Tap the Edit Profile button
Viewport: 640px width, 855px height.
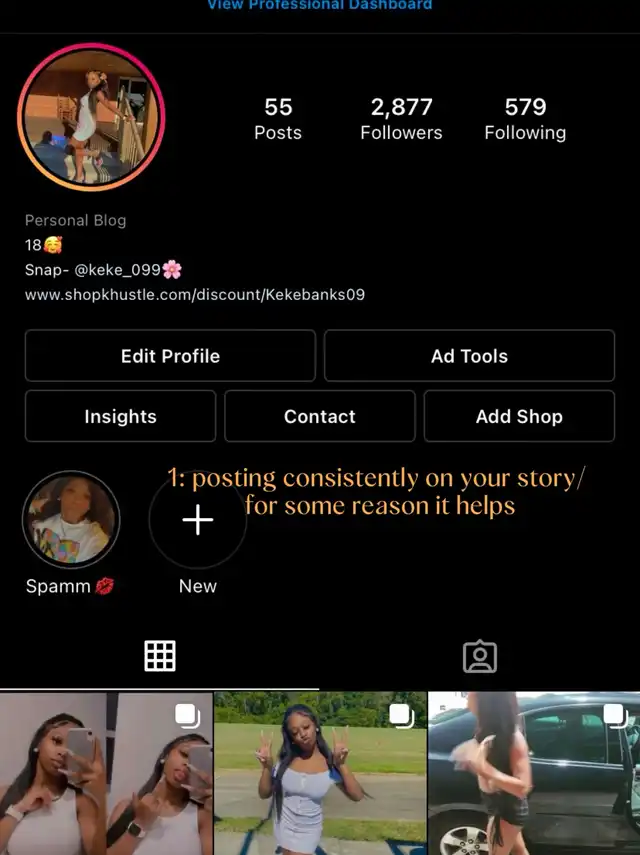170,356
